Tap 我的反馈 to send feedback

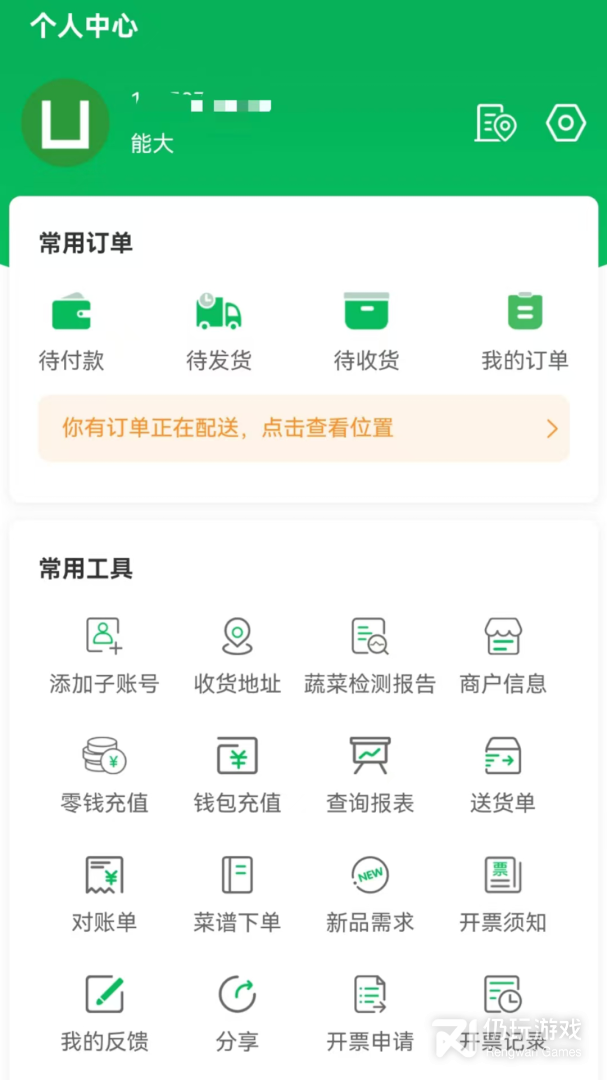click(104, 1012)
